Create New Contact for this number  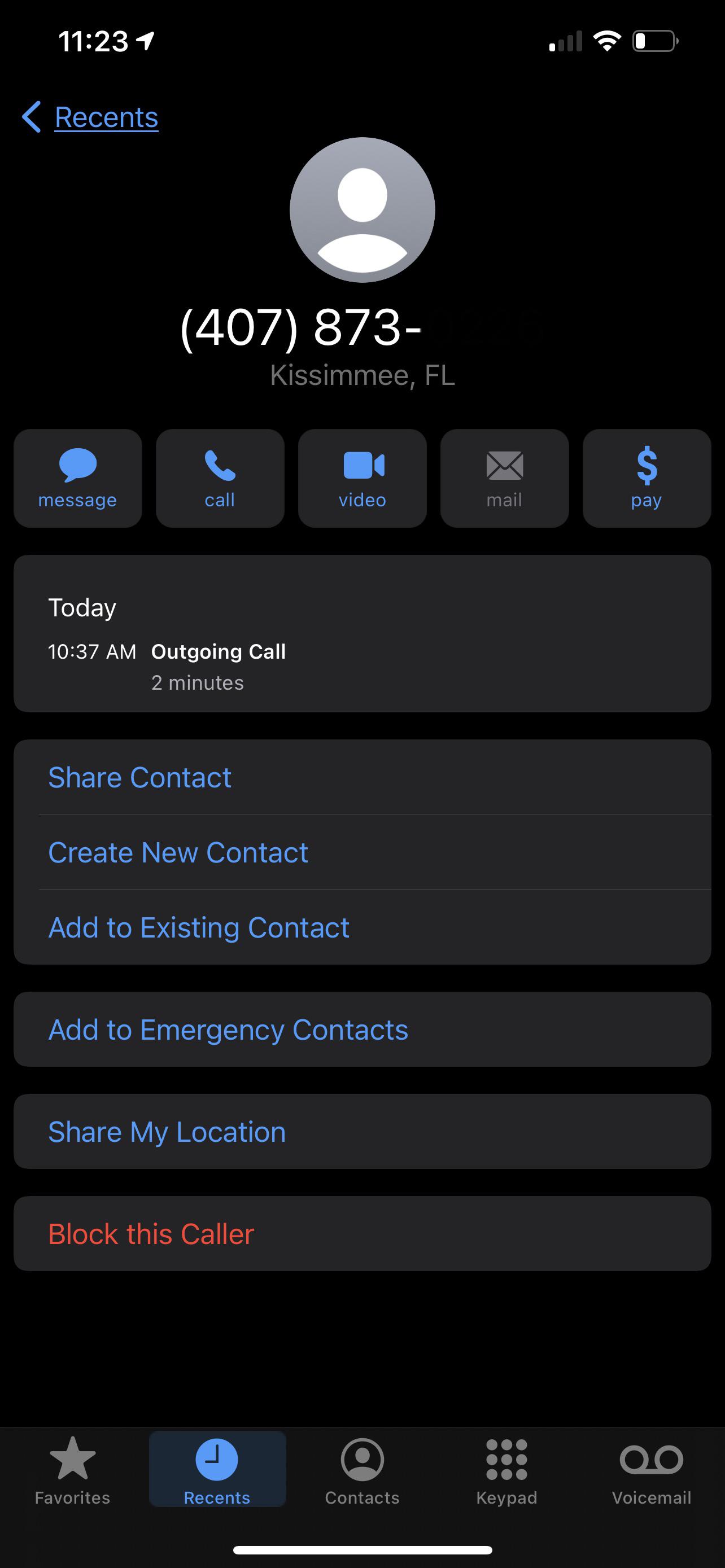coord(178,852)
